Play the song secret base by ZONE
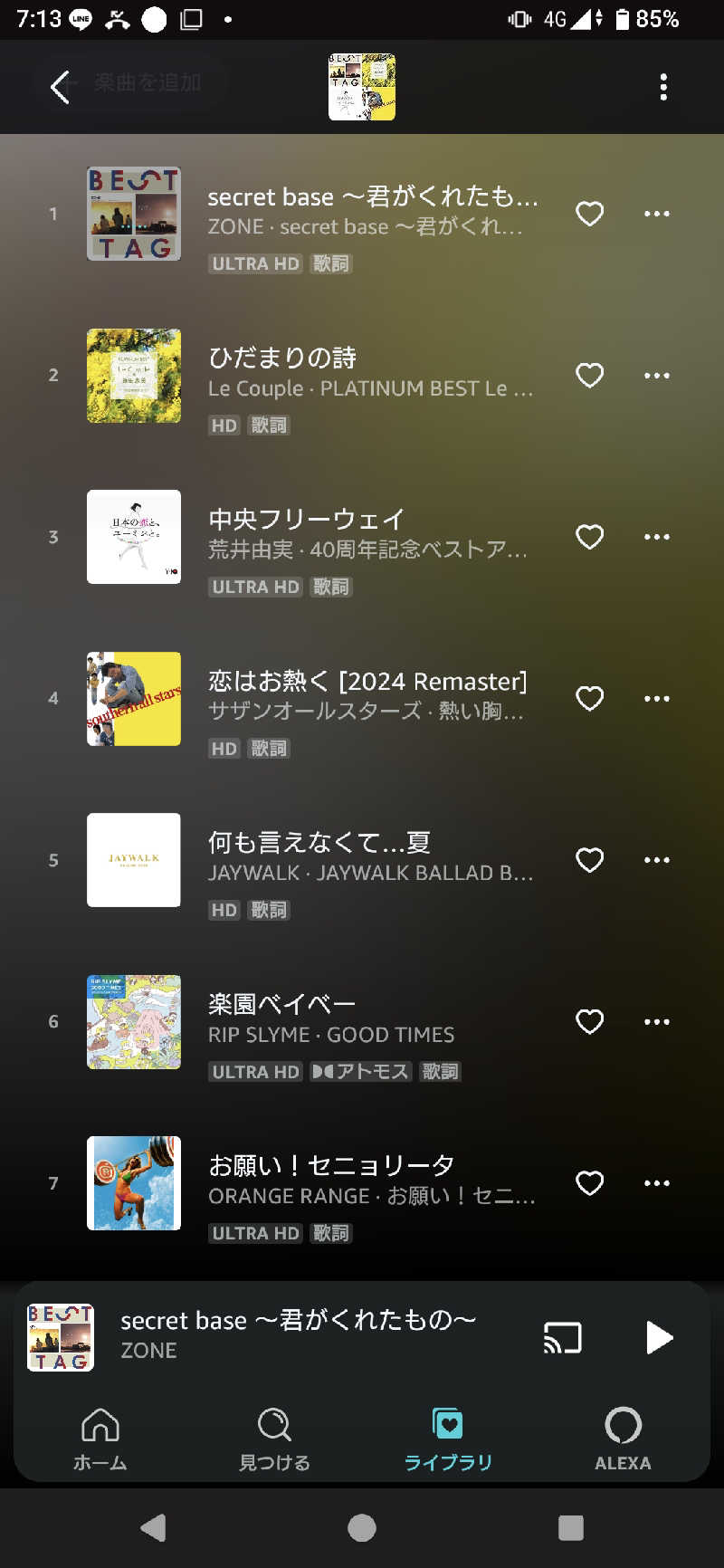724x1568 pixels. coord(371,214)
